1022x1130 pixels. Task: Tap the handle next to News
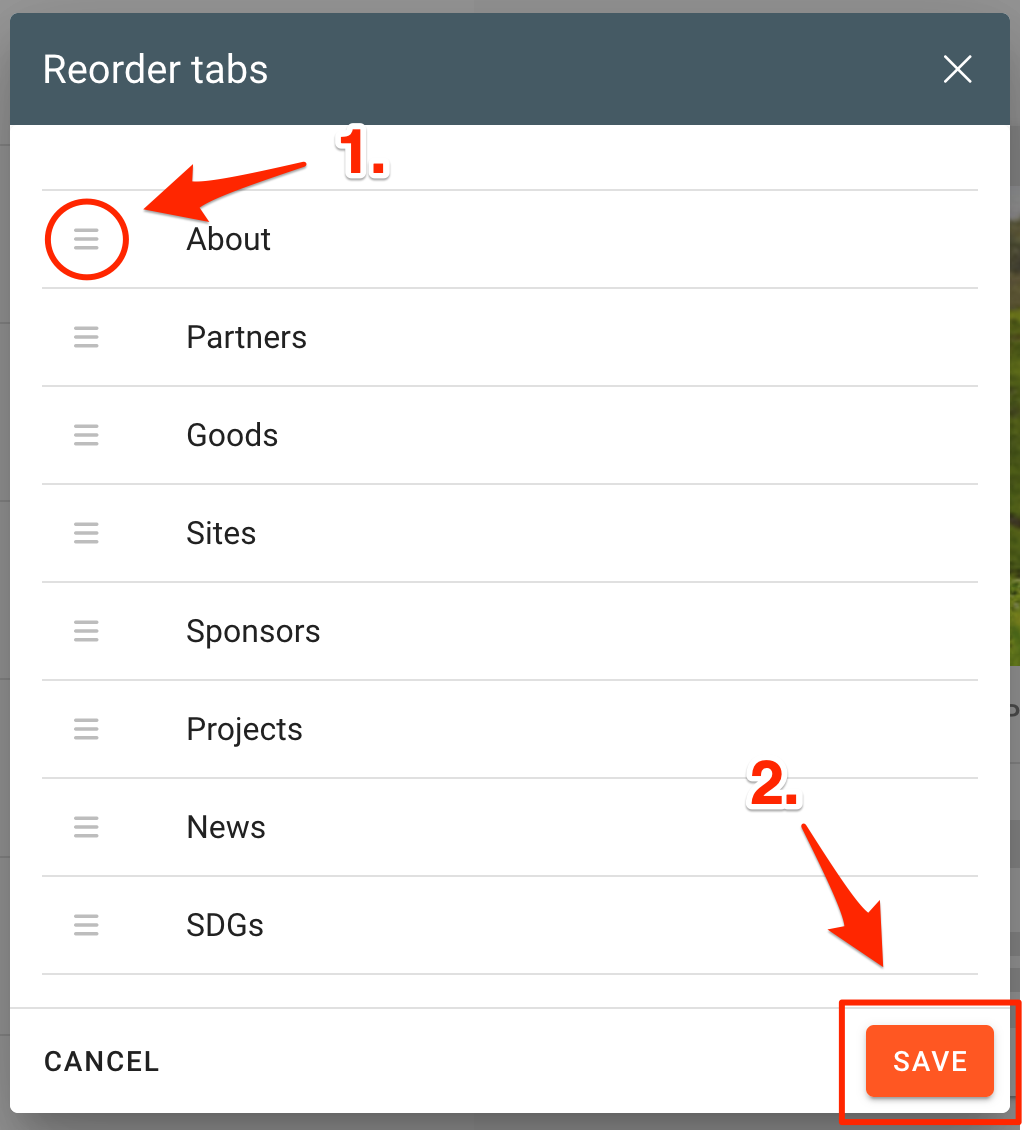click(x=86, y=827)
